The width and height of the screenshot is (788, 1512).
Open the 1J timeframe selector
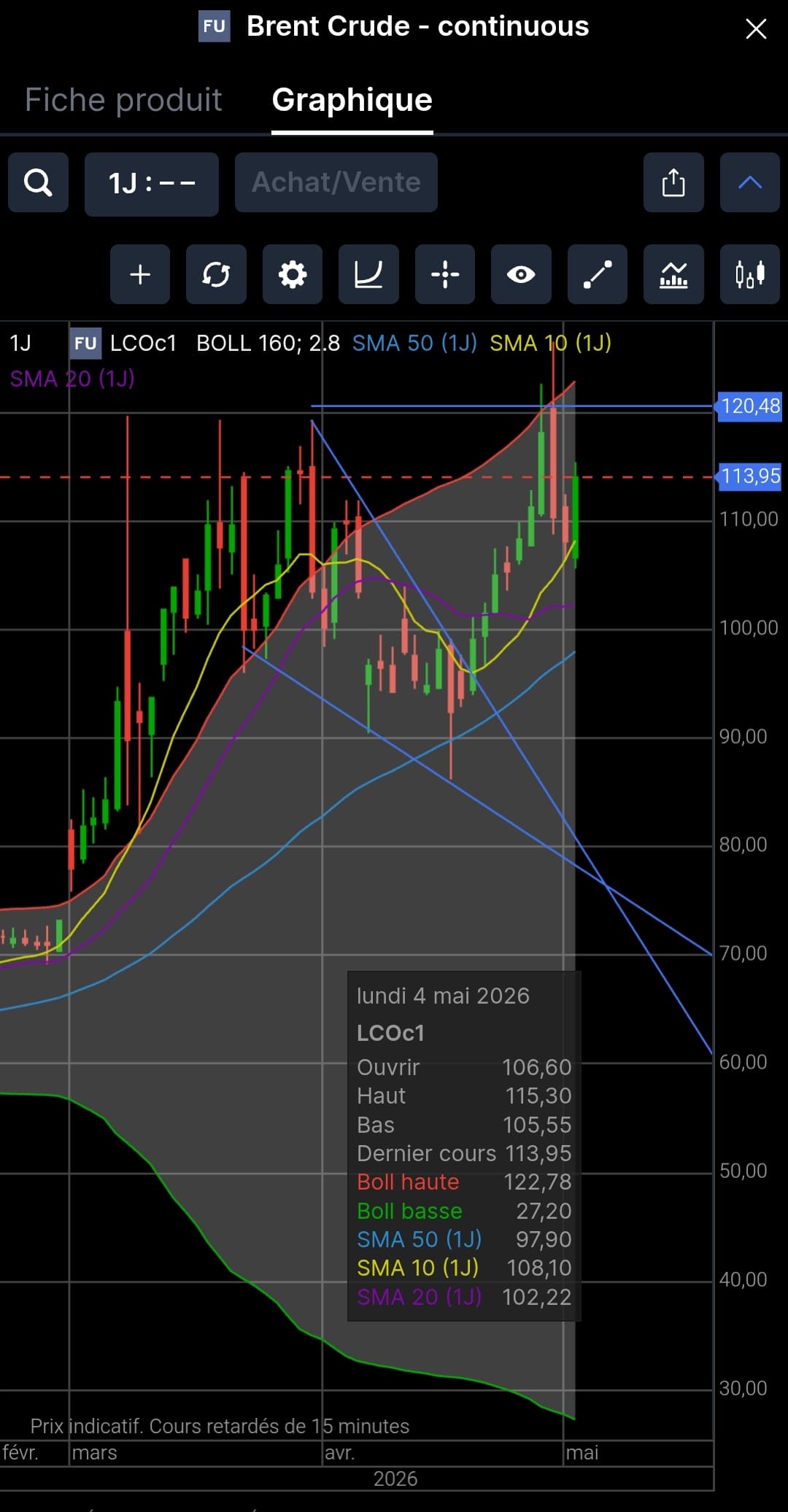pos(152,184)
